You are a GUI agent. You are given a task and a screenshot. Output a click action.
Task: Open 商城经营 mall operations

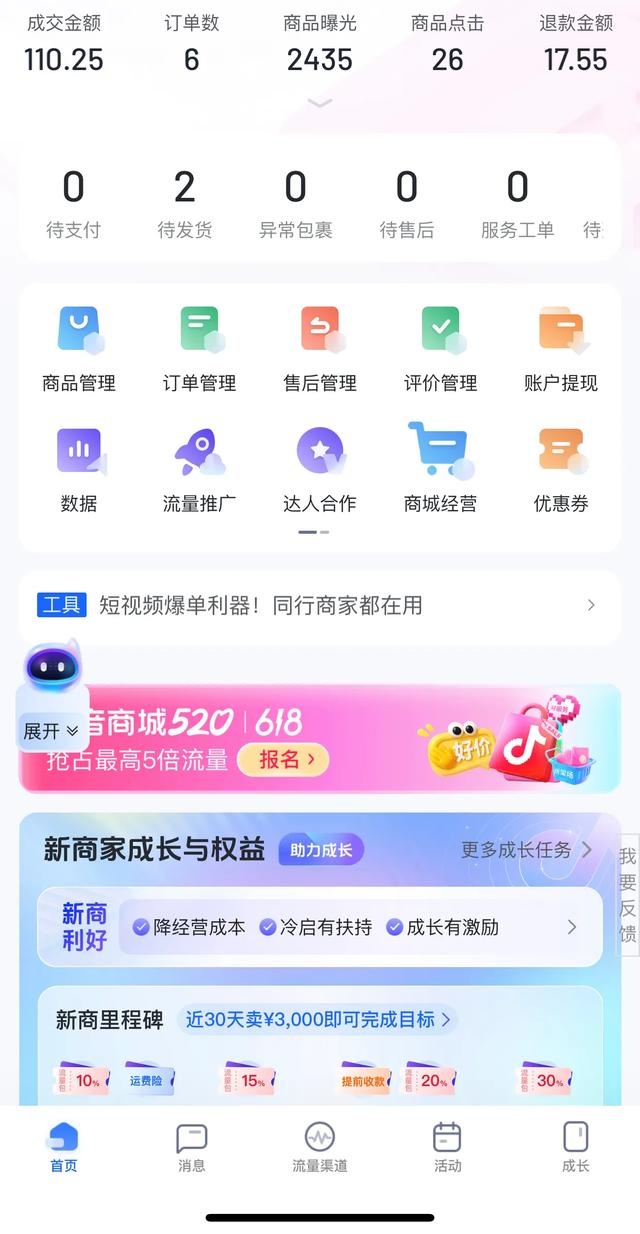point(440,468)
